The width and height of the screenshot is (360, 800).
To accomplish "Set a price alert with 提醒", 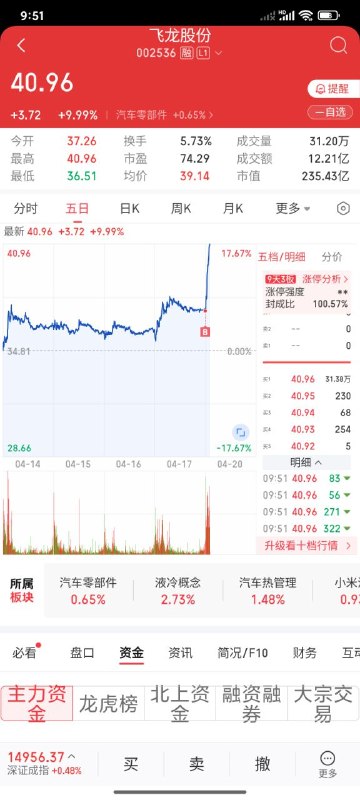I will pyautogui.click(x=333, y=88).
